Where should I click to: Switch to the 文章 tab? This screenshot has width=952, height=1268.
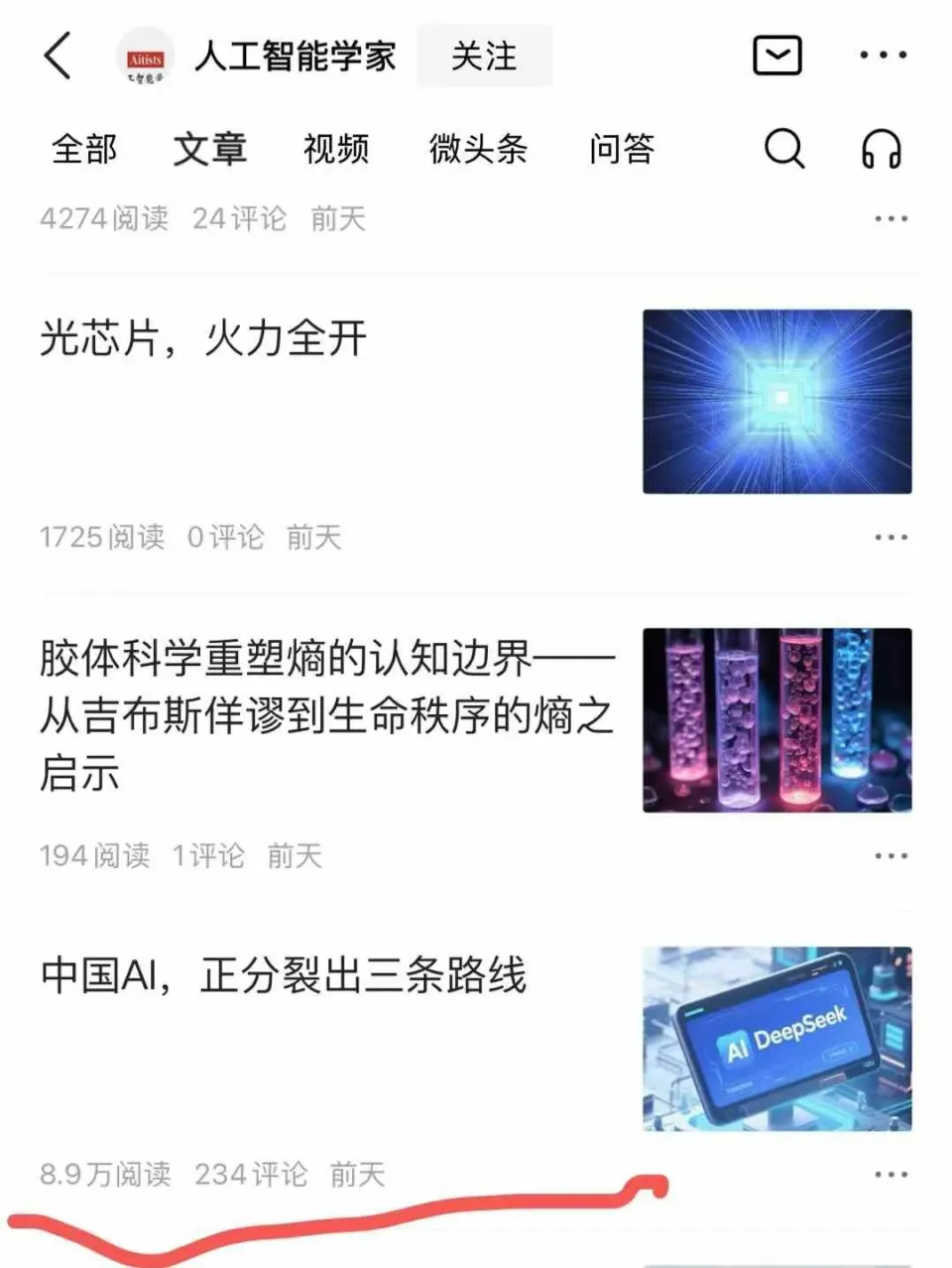(209, 150)
